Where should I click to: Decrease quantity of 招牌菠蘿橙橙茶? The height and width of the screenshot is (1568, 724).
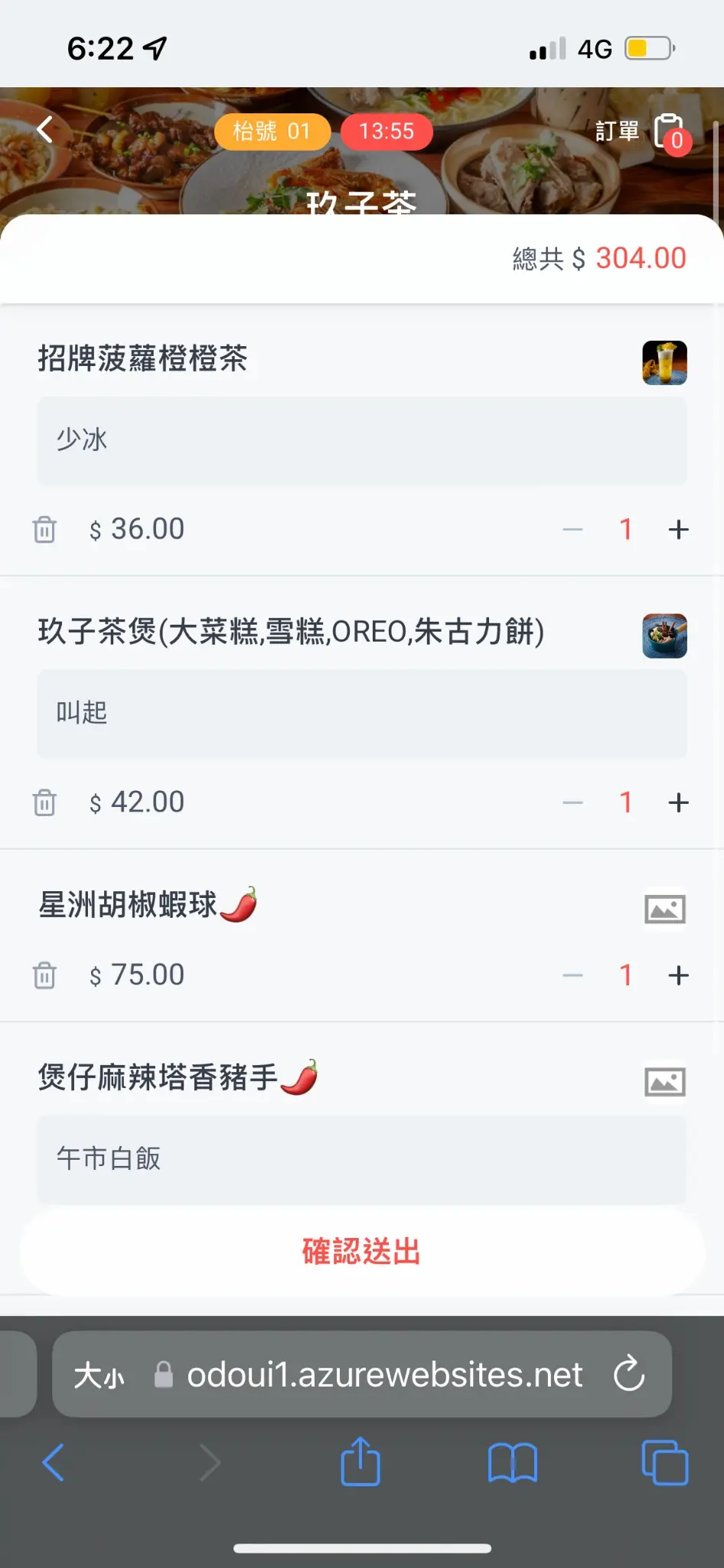572,529
